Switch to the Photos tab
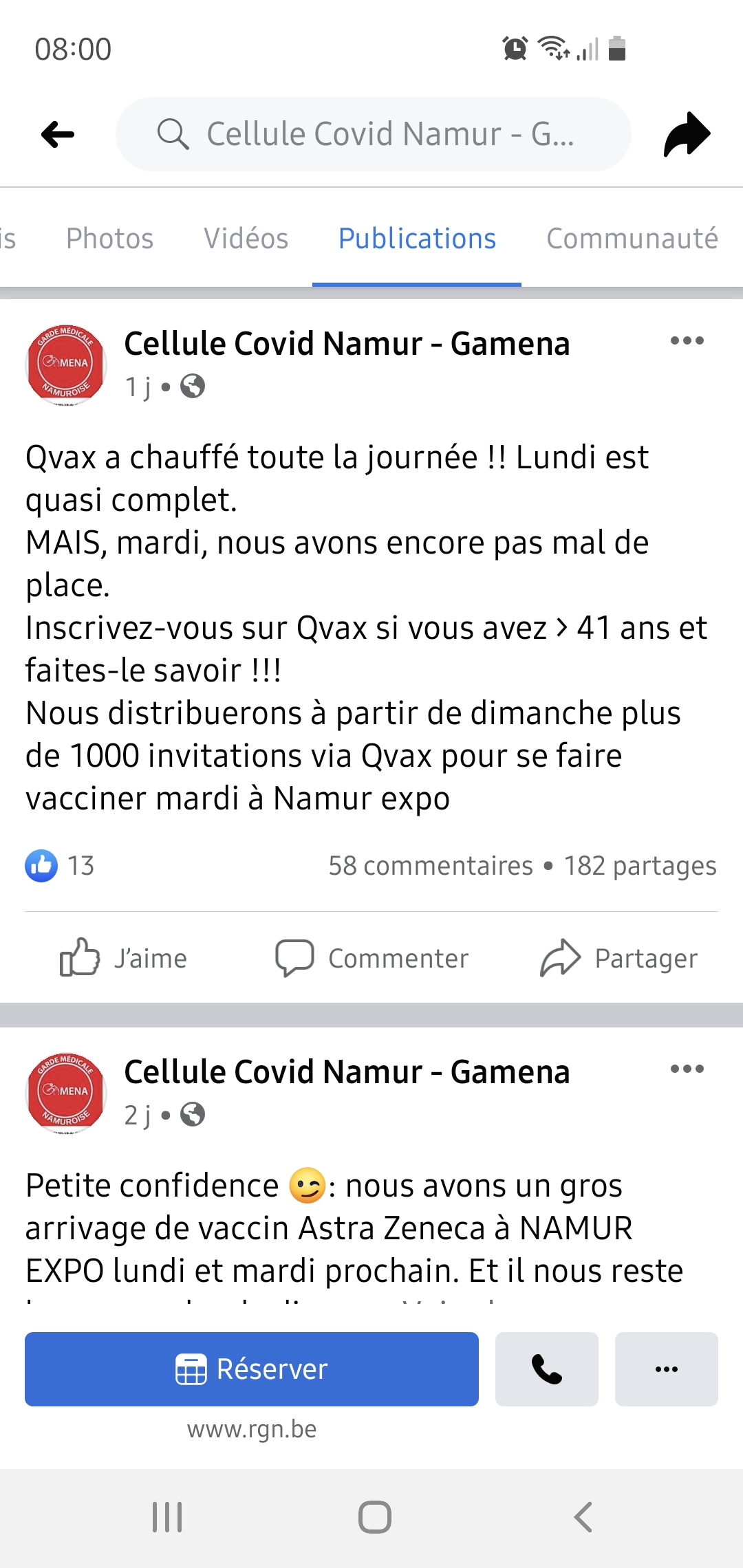 tap(109, 239)
